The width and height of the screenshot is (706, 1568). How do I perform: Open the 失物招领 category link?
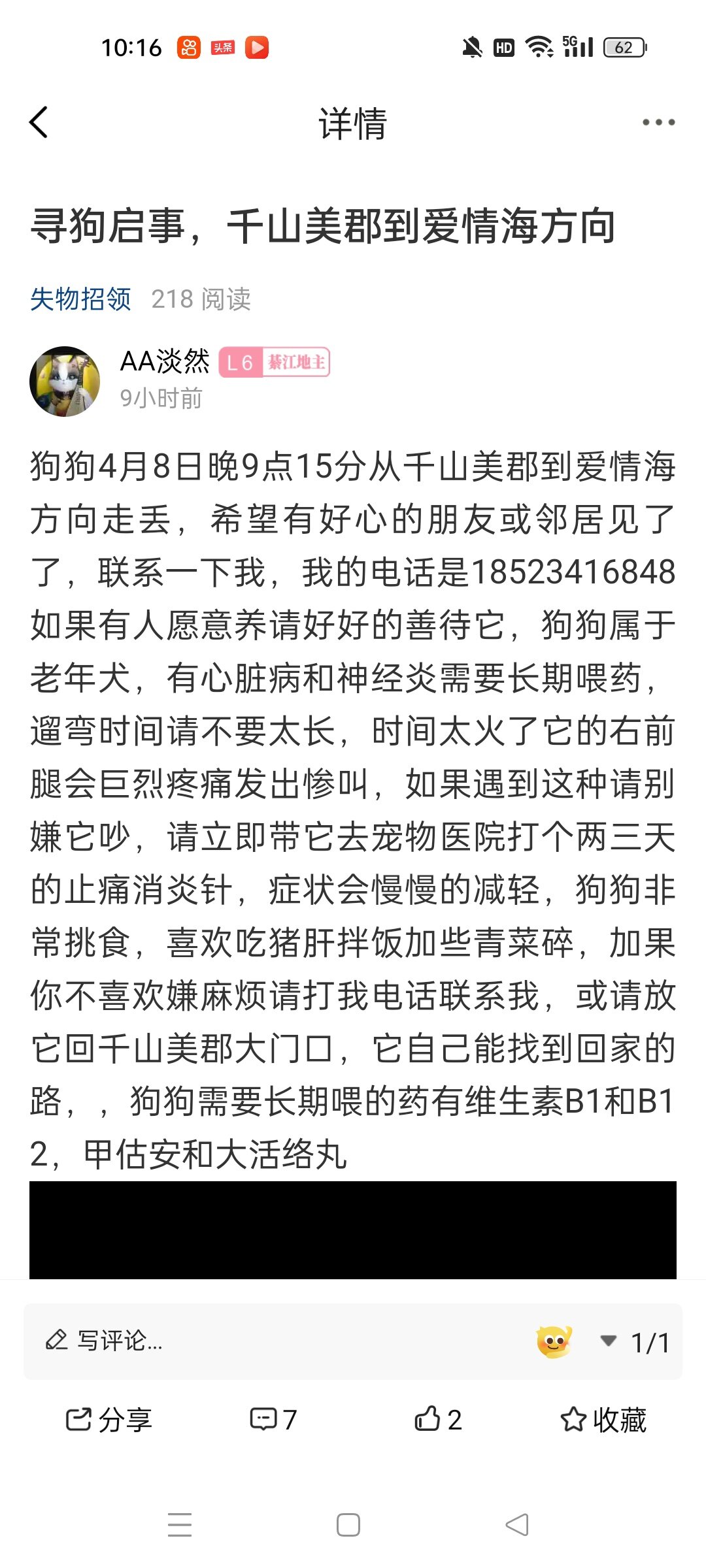80,299
